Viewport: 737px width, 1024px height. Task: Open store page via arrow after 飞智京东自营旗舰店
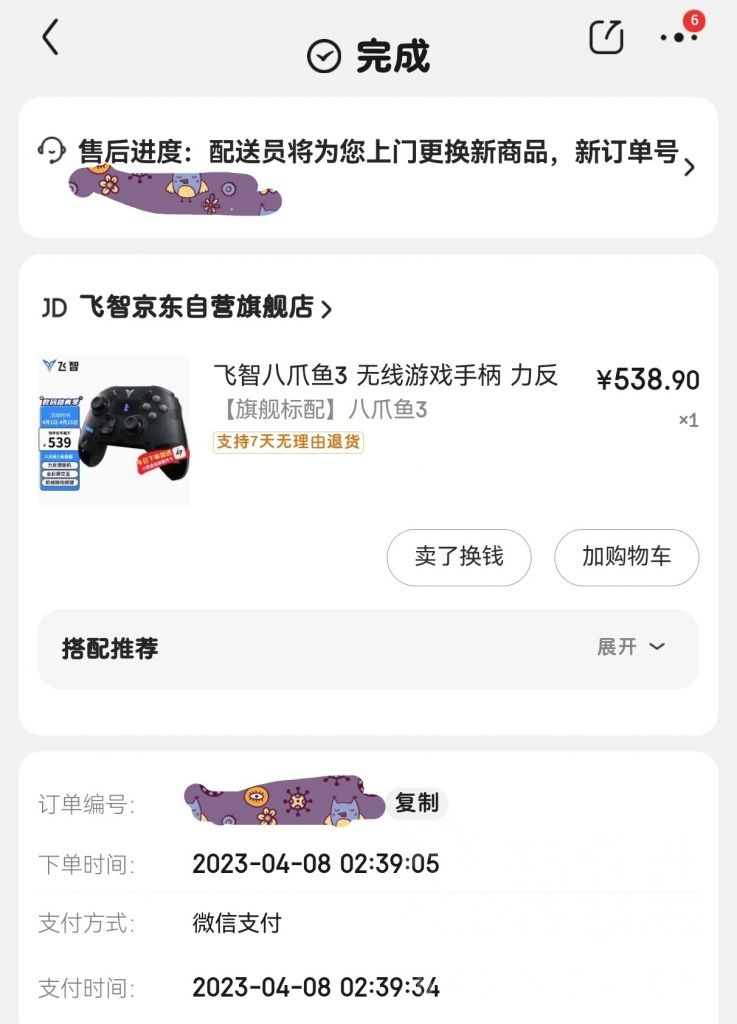click(327, 309)
